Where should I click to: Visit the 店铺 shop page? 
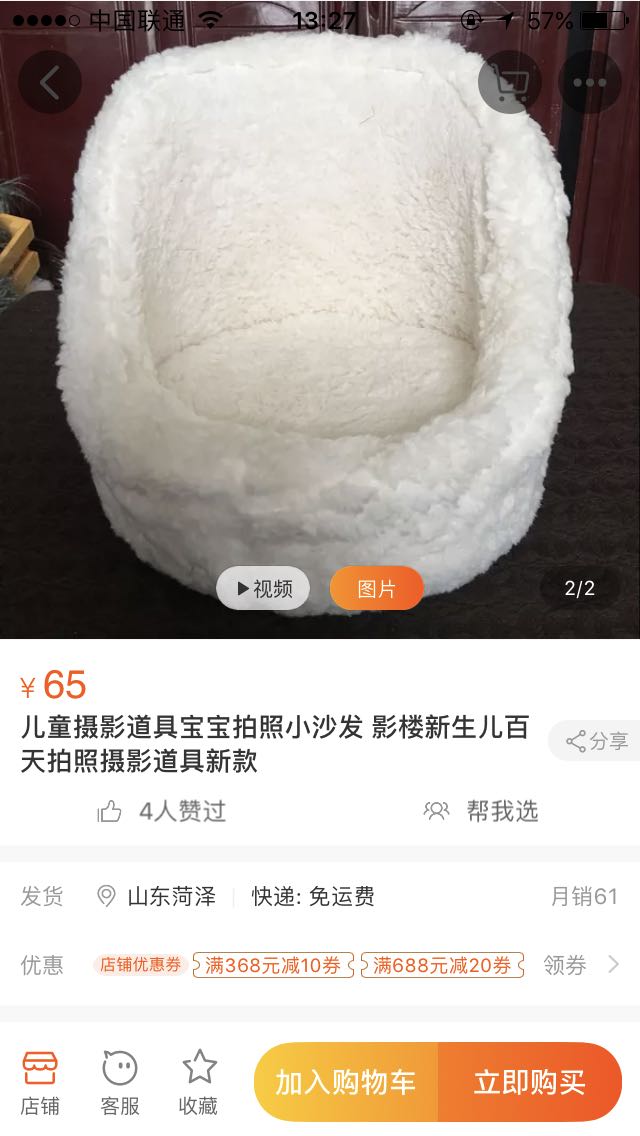40,1082
